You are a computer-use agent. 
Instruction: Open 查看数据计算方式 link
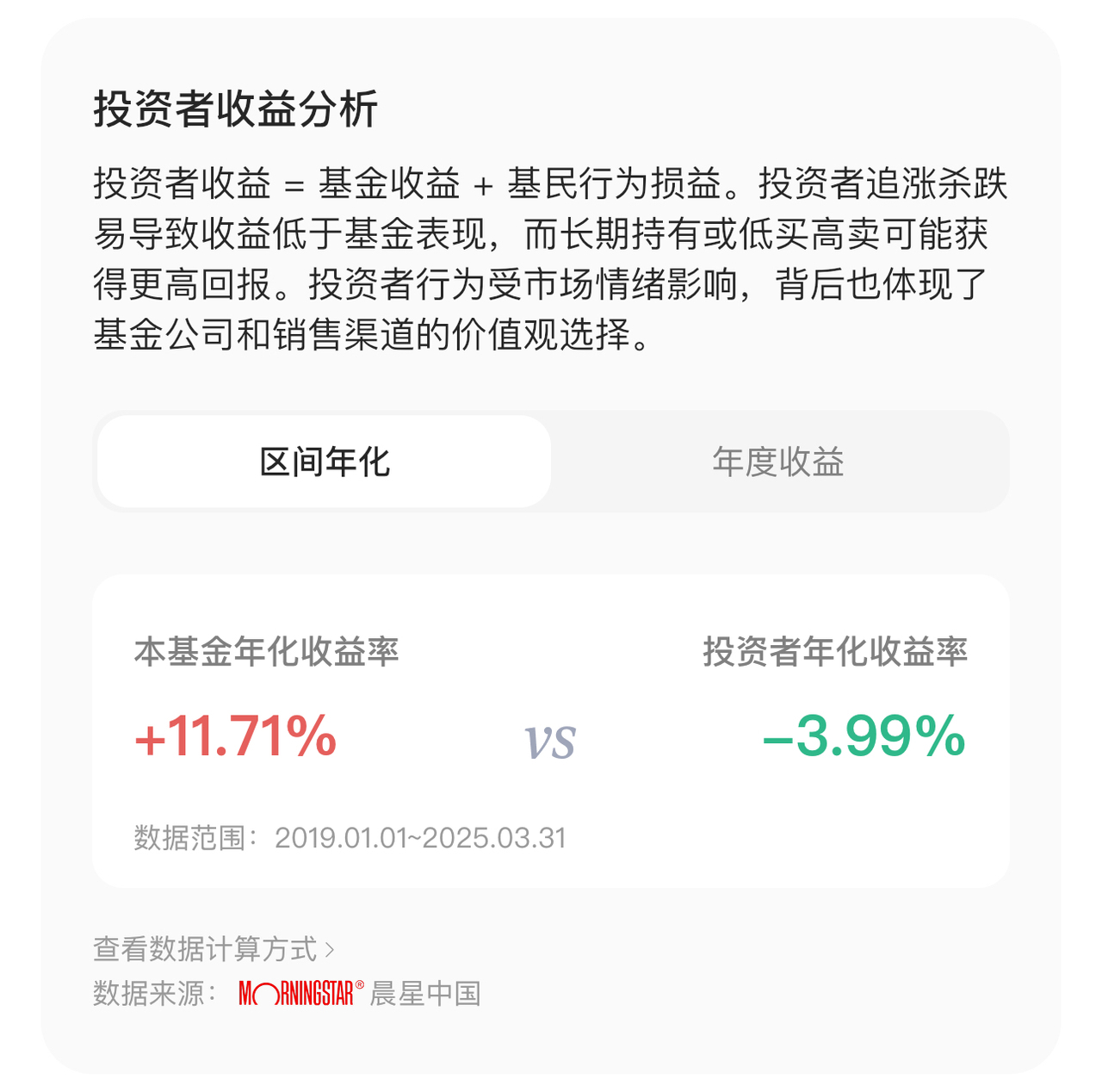click(x=213, y=949)
